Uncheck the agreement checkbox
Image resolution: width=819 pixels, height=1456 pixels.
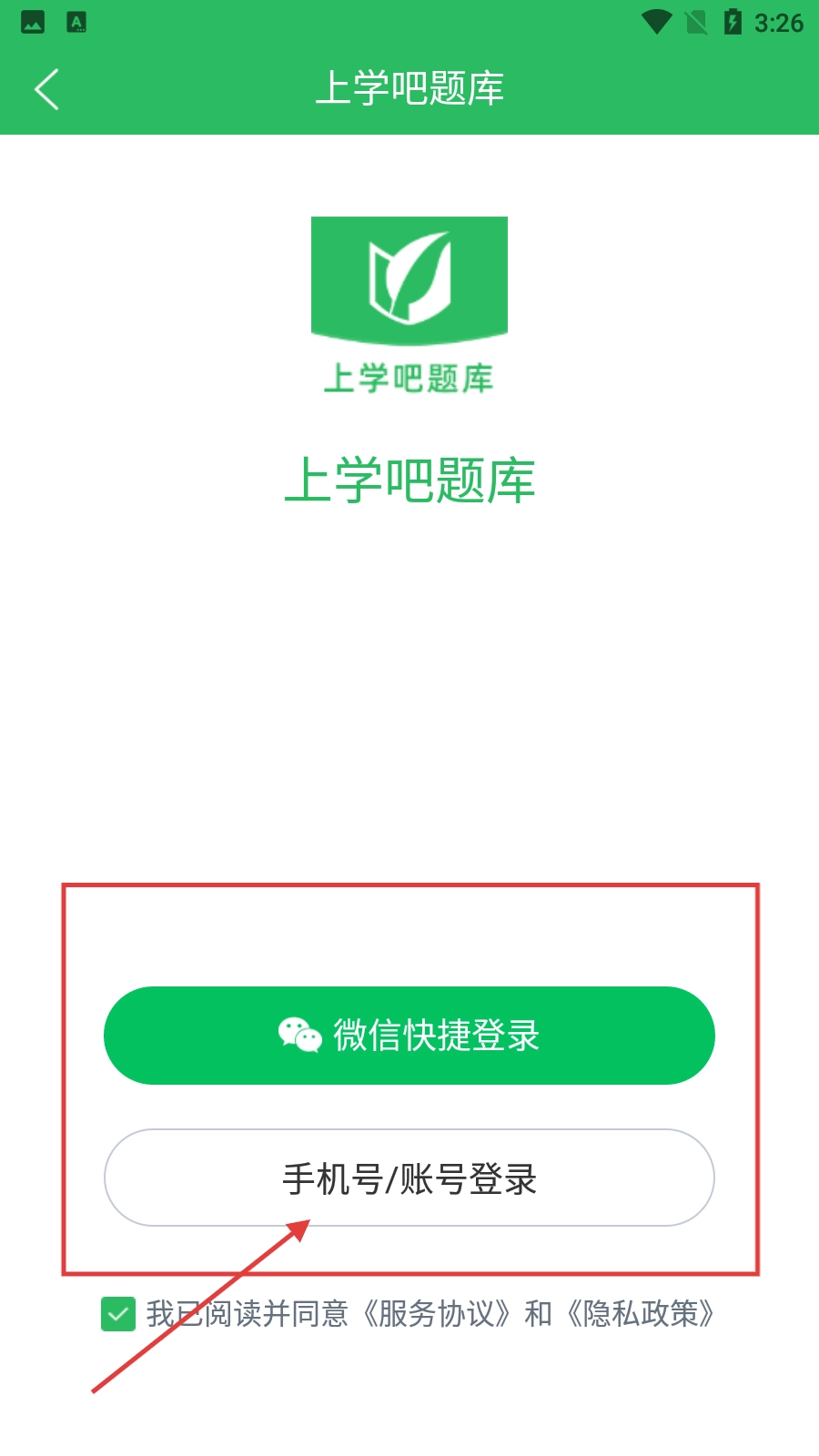tap(118, 1314)
